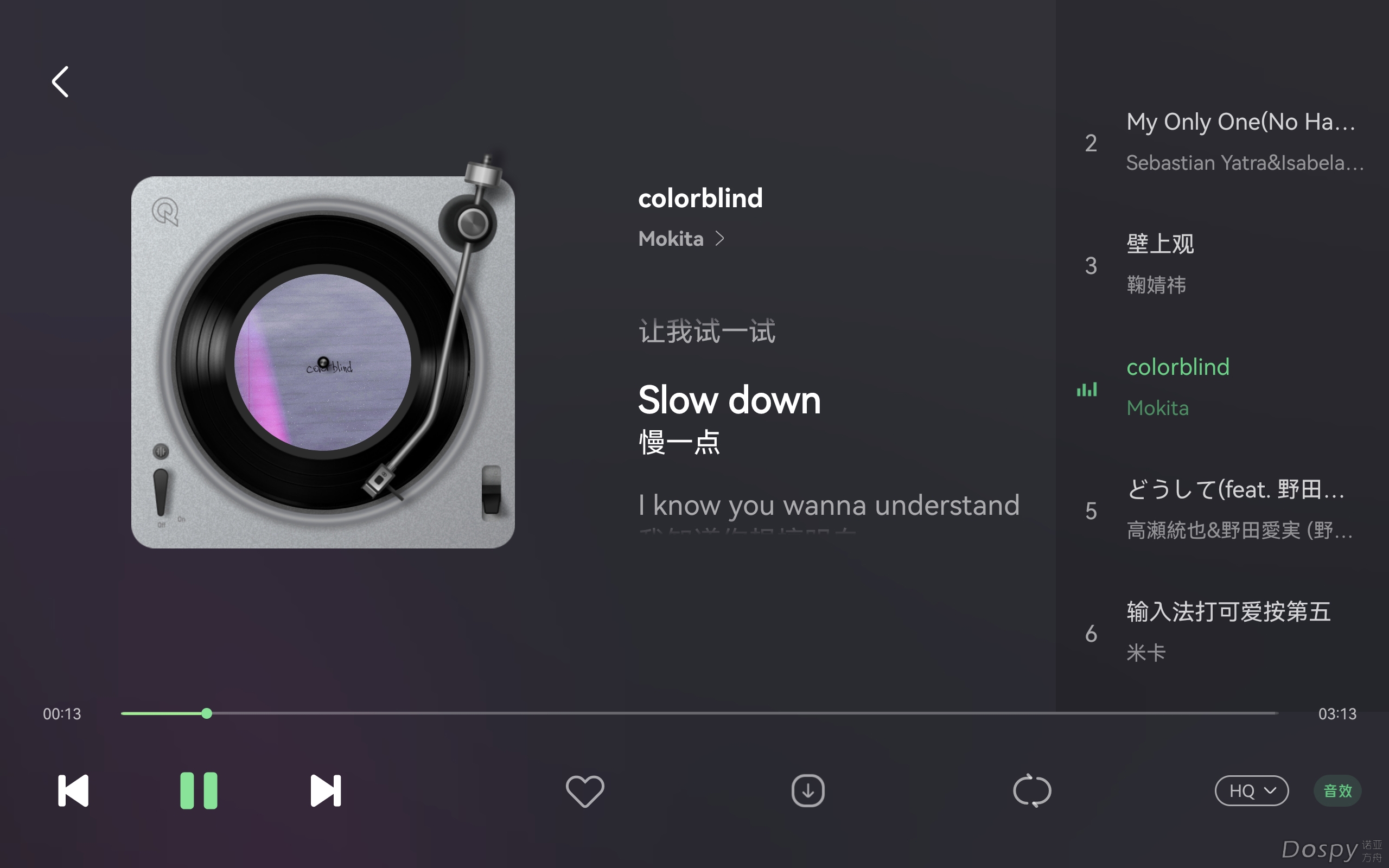Open the HQ quality dropdown
This screenshot has height=868, width=1389.
coord(1251,790)
